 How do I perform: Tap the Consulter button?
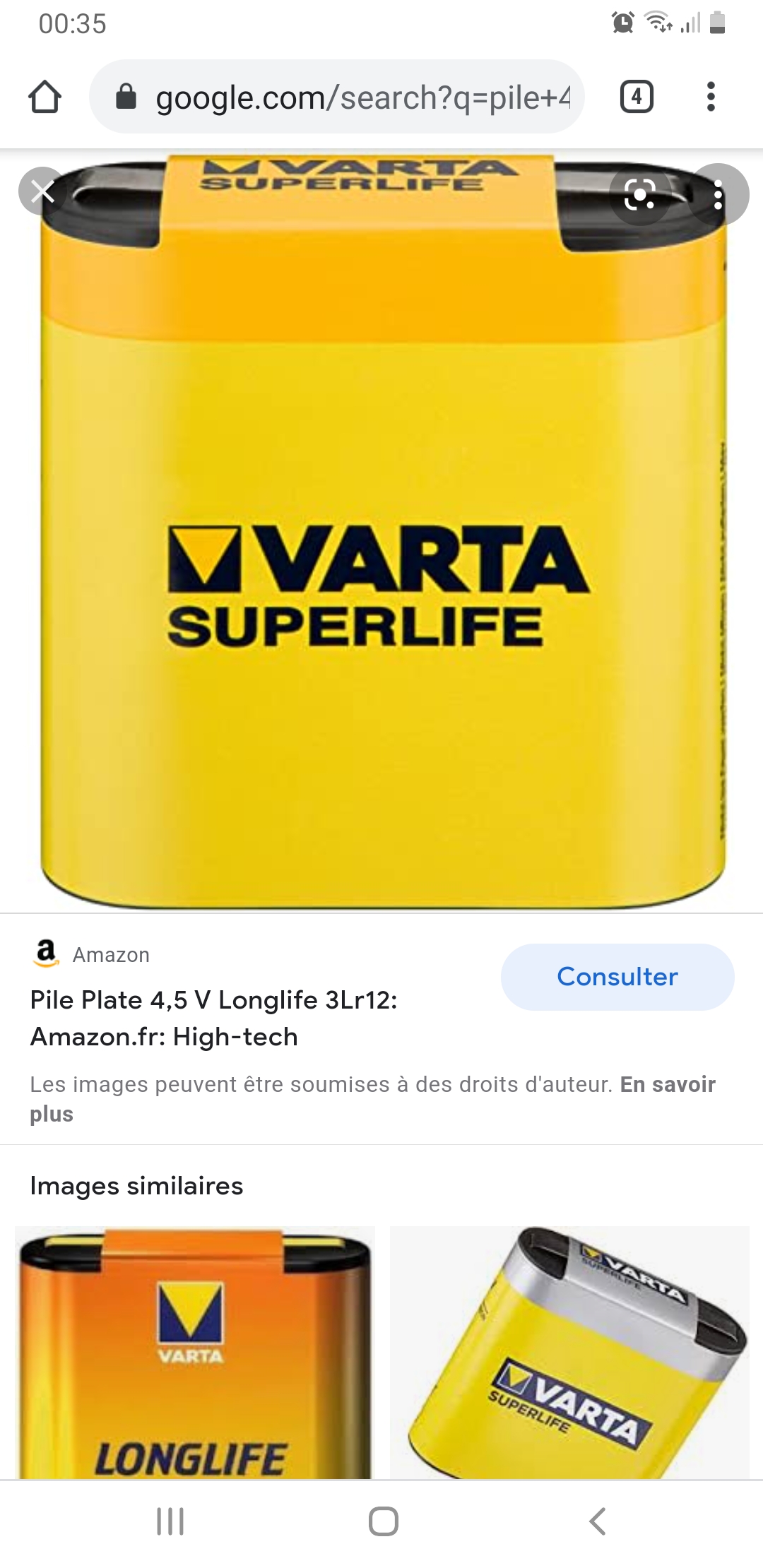tap(617, 977)
